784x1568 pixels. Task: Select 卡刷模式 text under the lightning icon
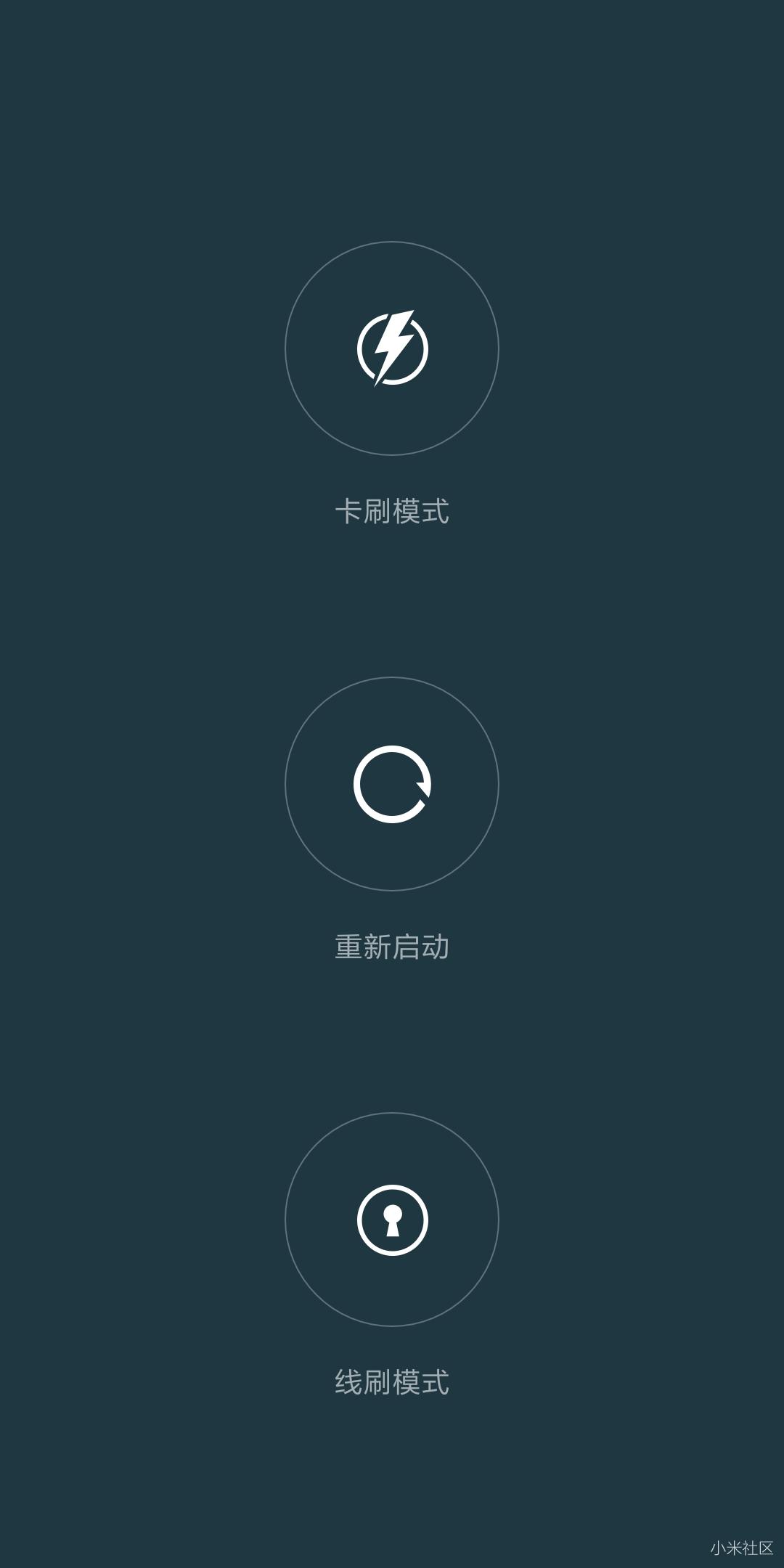coord(392,513)
